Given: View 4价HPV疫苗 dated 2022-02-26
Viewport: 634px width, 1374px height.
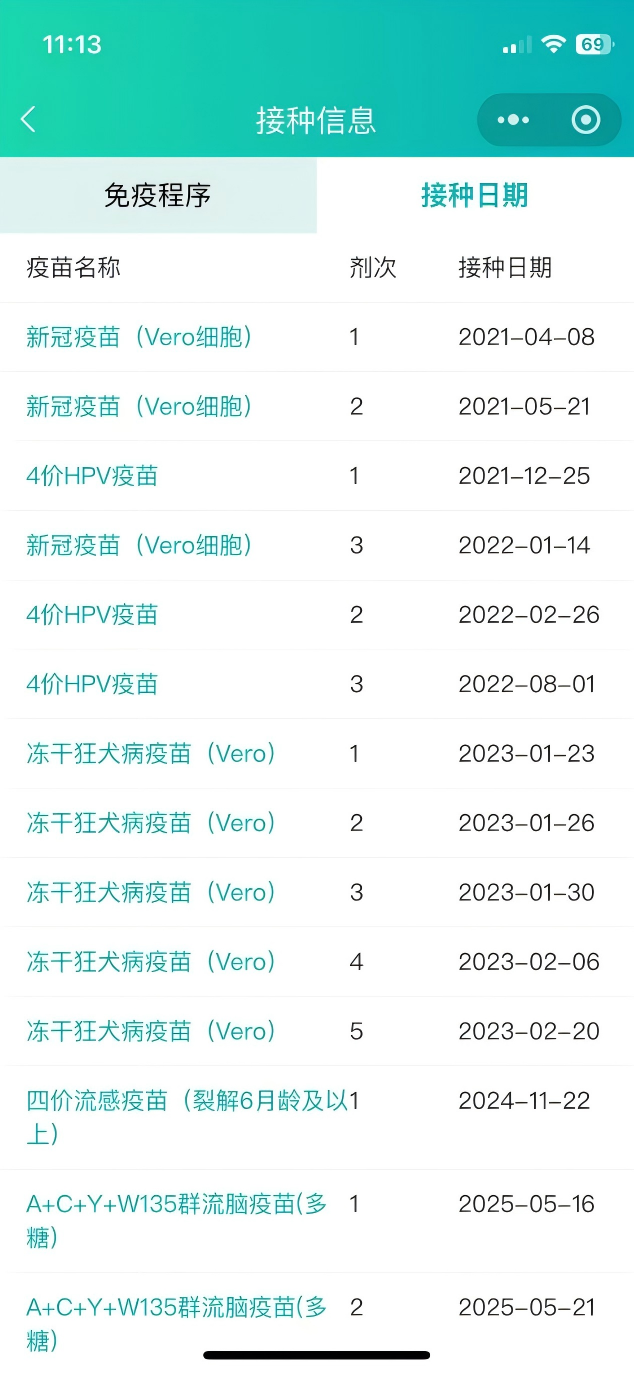Looking at the screenshot, I should [92, 615].
